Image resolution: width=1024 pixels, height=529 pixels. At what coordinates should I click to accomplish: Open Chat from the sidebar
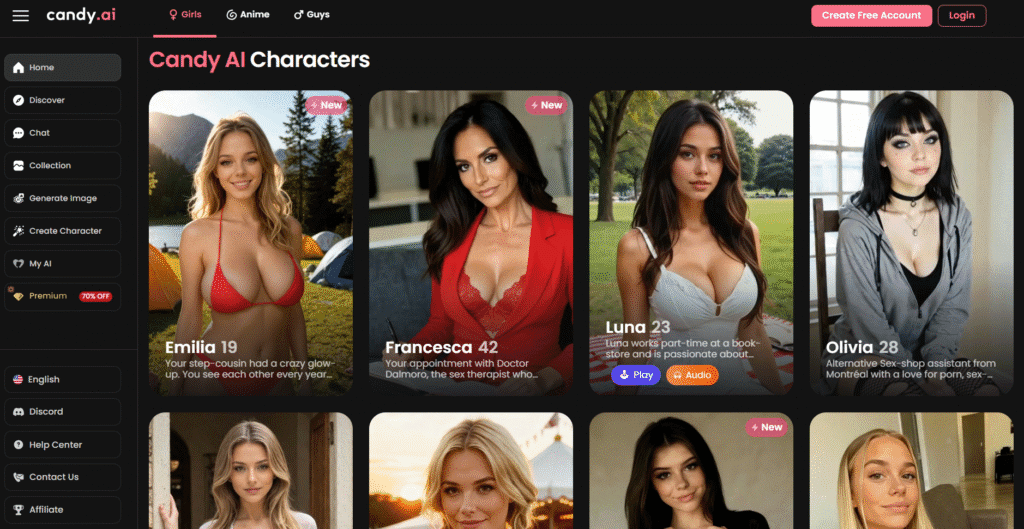tap(62, 133)
